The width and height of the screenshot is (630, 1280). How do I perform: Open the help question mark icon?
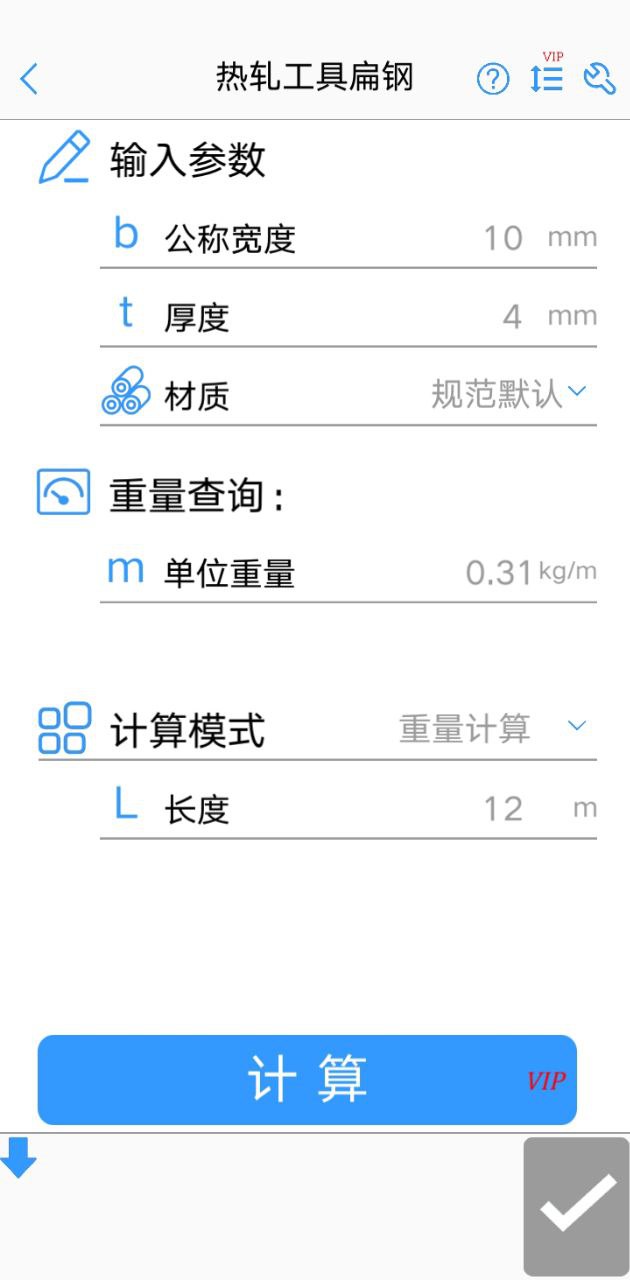click(492, 78)
